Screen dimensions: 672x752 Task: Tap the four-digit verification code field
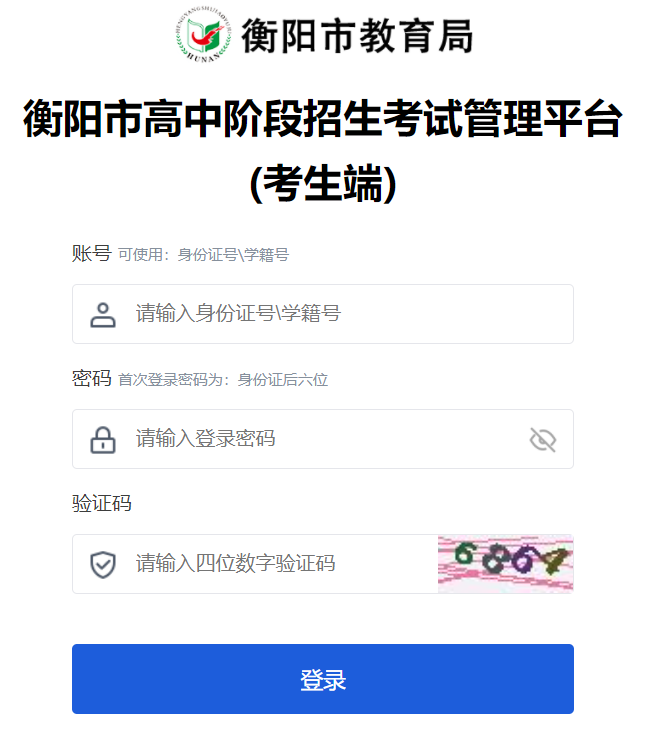click(270, 564)
